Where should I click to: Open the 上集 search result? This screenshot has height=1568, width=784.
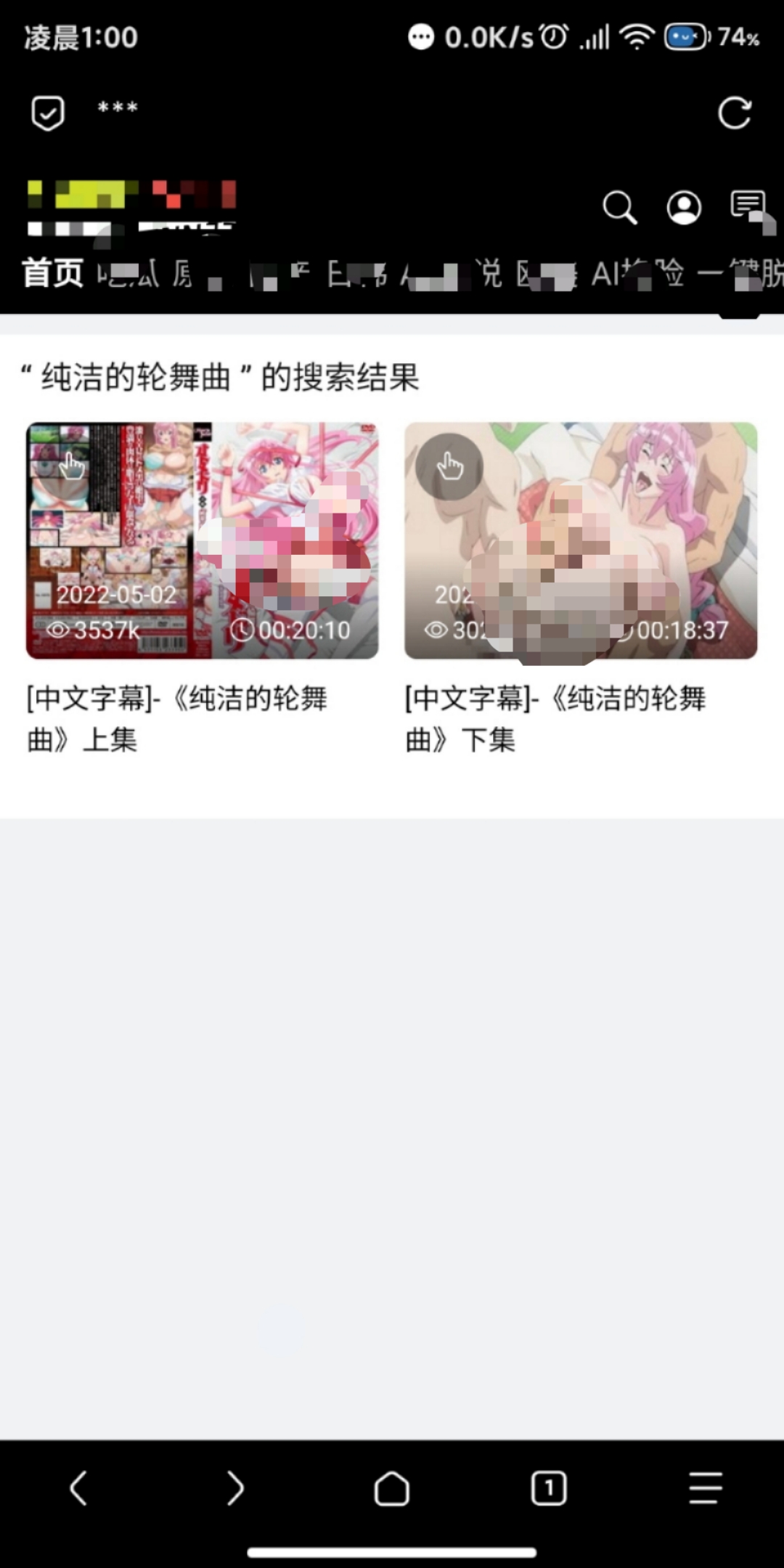[x=202, y=541]
